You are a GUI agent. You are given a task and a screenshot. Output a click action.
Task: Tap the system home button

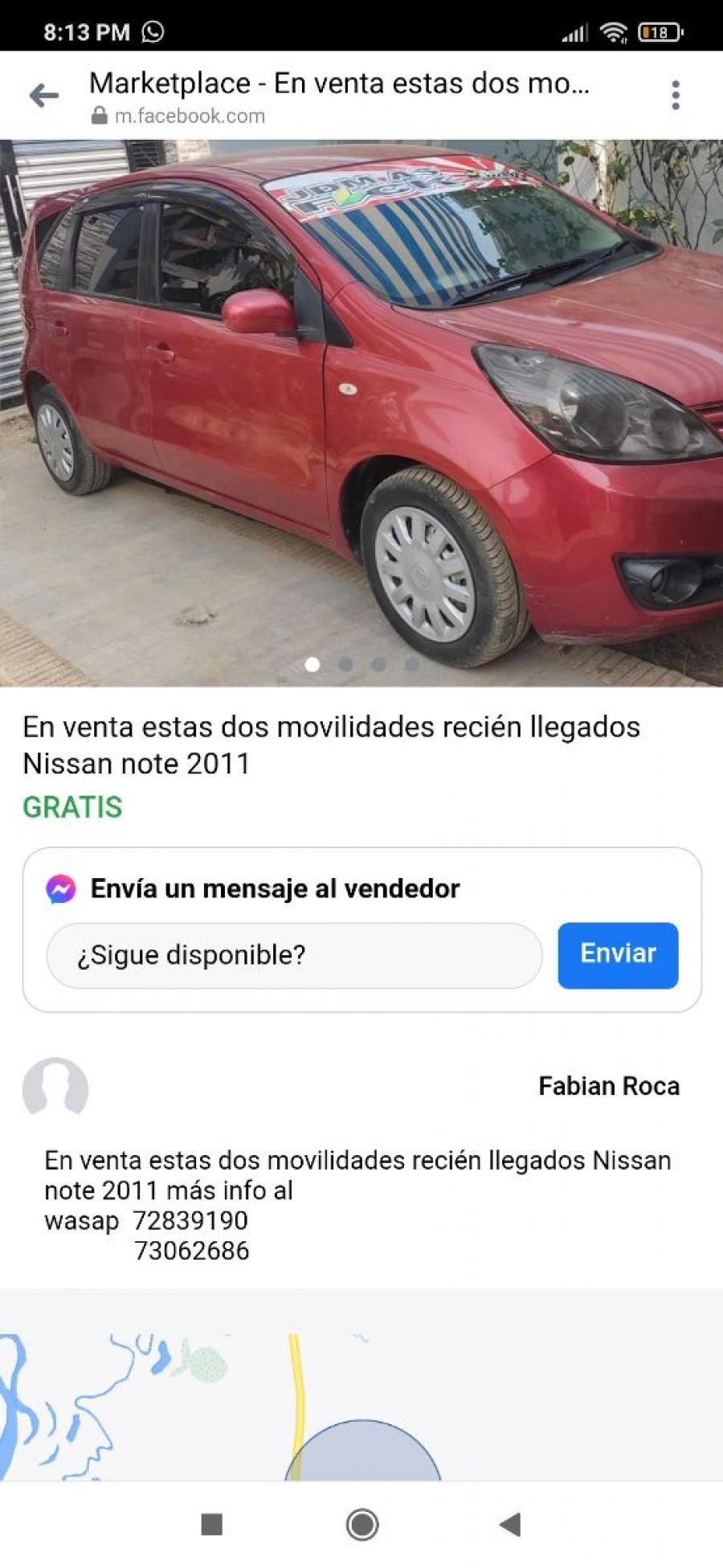click(x=361, y=1524)
